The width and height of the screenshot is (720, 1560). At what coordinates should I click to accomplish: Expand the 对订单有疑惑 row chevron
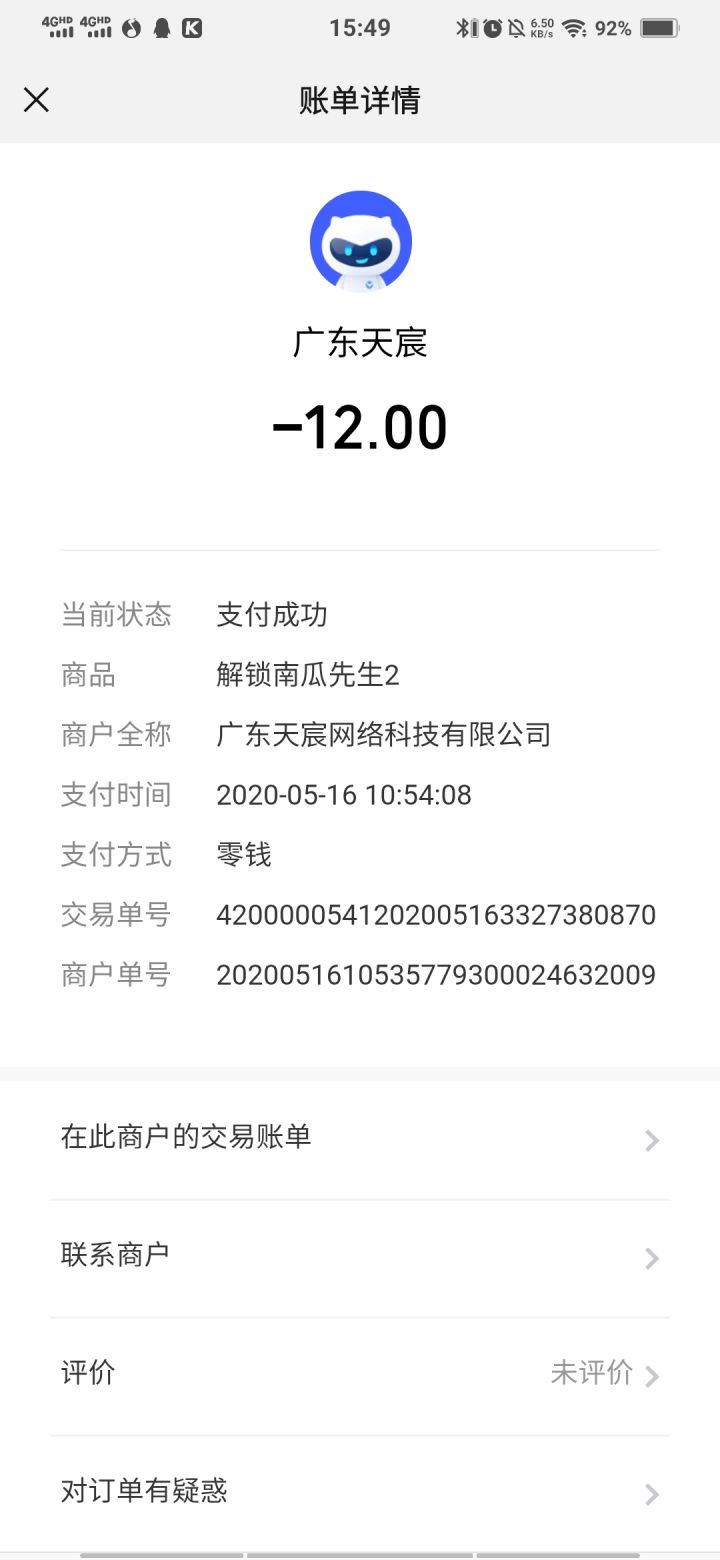(651, 1493)
